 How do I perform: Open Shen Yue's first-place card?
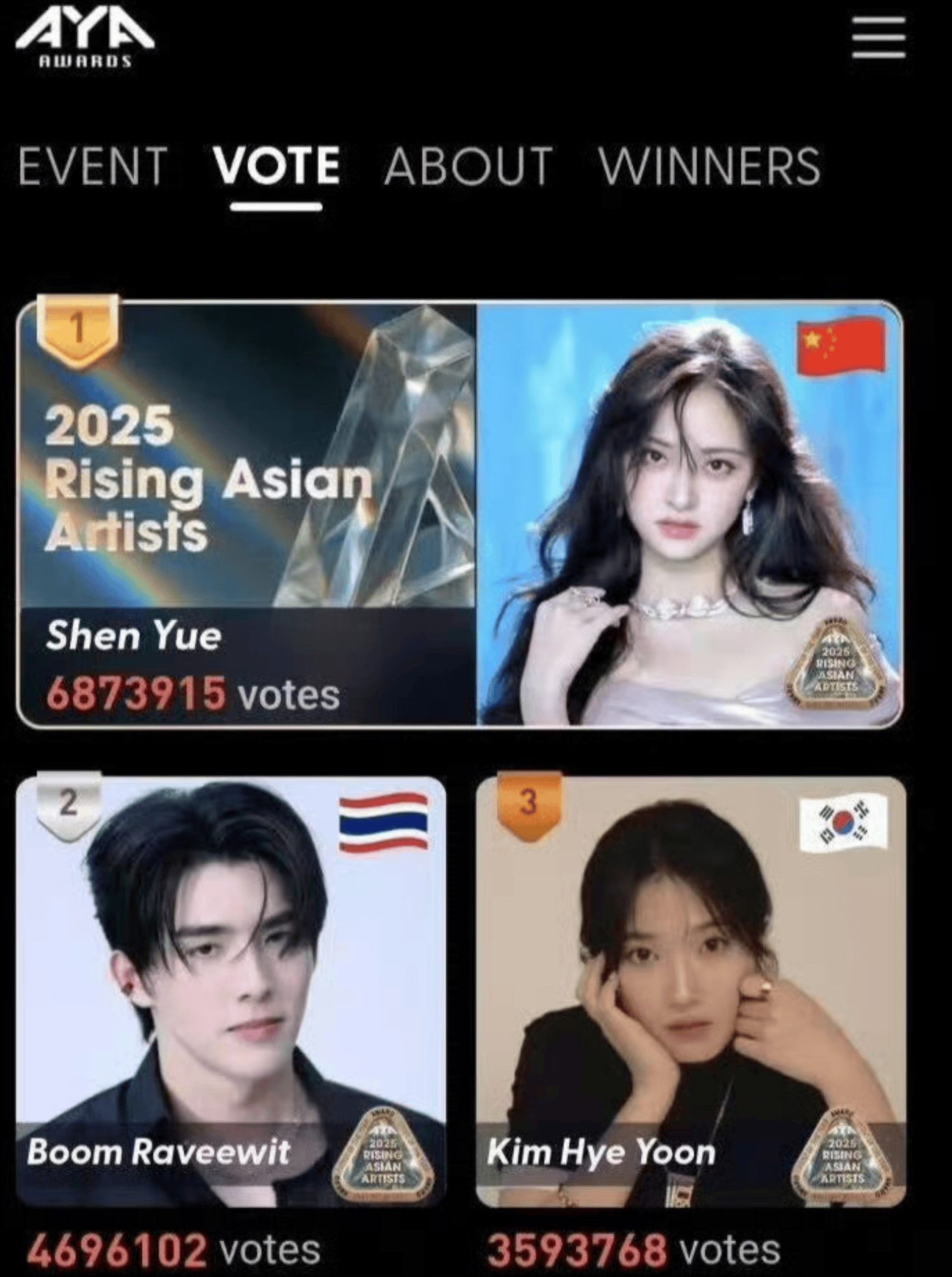(x=459, y=514)
